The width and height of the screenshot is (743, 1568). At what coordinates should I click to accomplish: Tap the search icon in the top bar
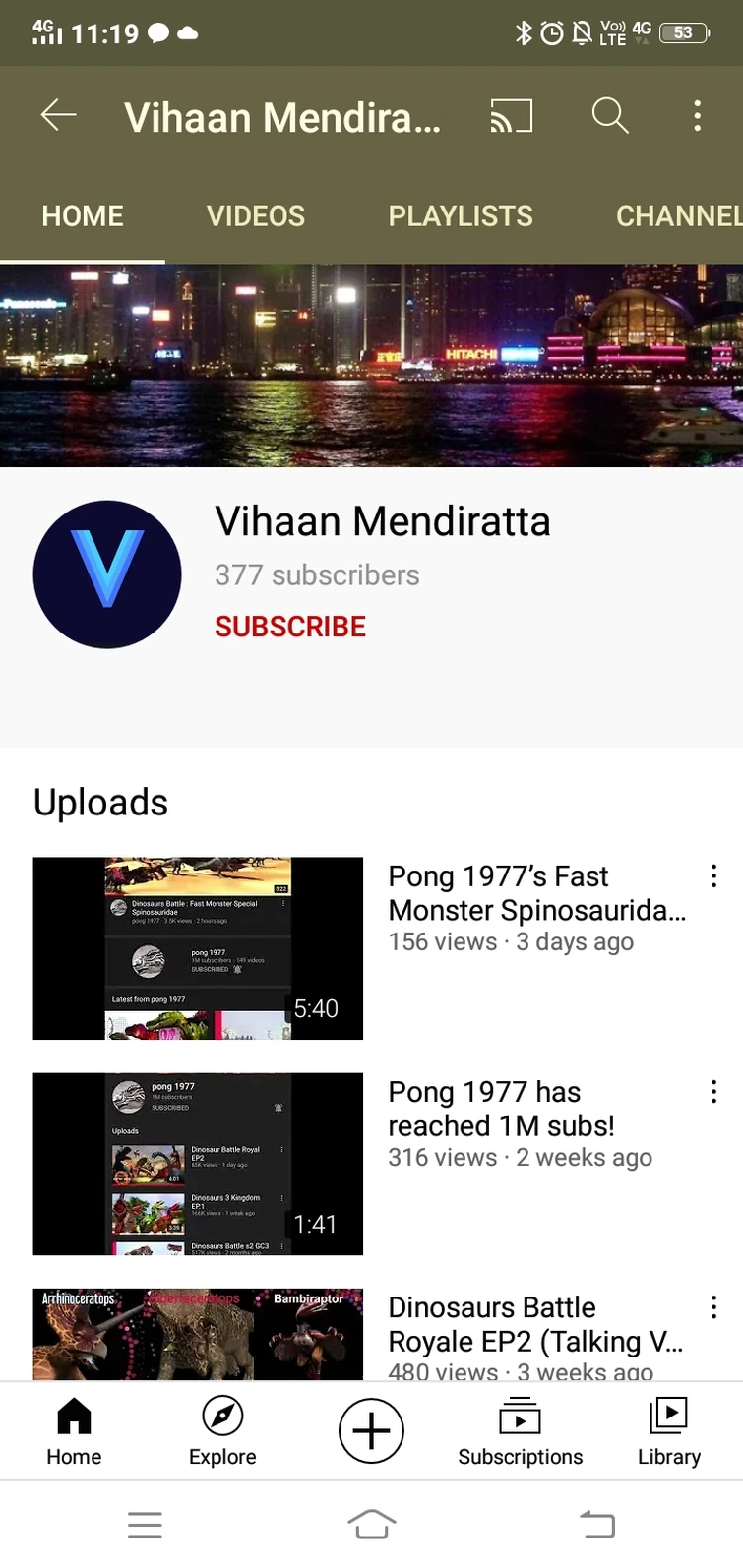tap(610, 116)
